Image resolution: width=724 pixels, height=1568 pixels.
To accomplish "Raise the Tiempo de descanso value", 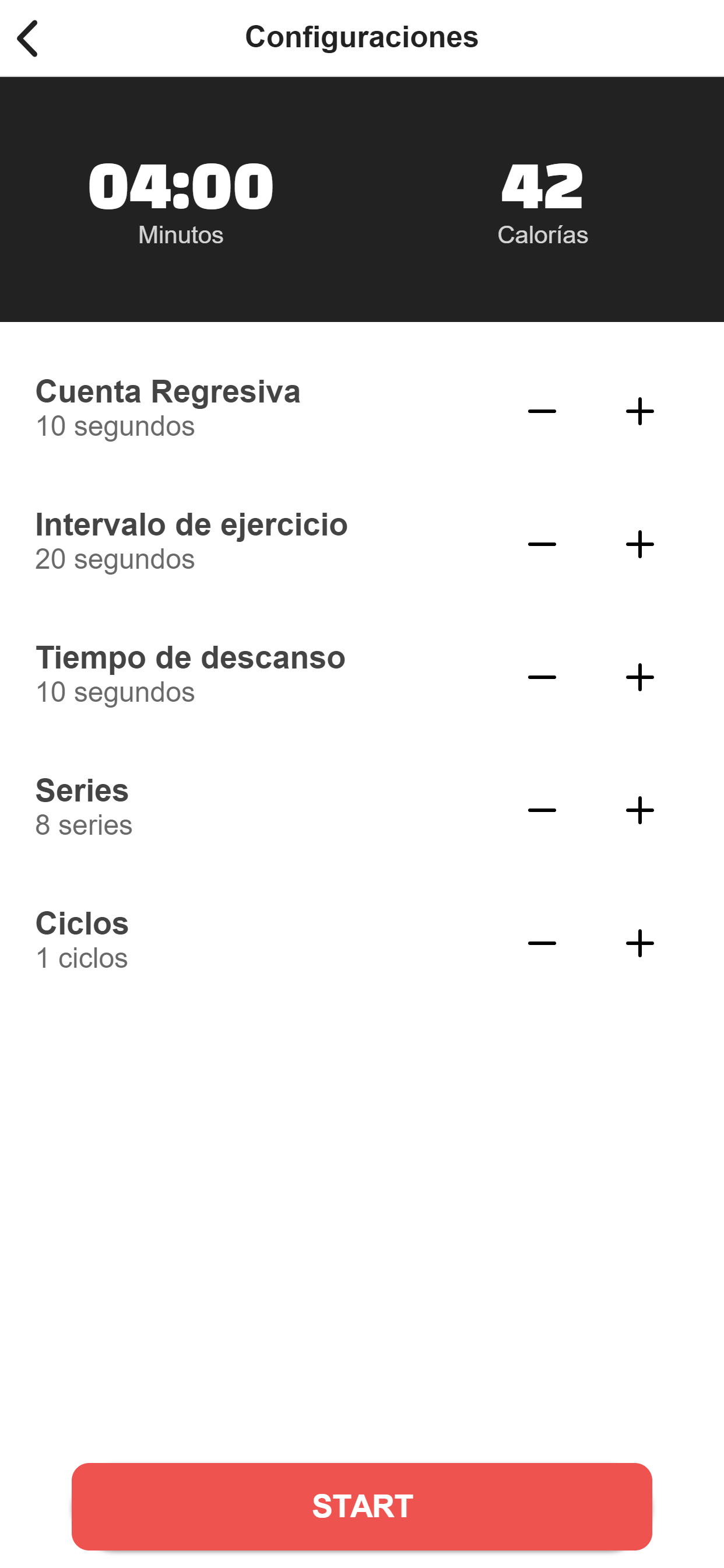I will point(640,677).
